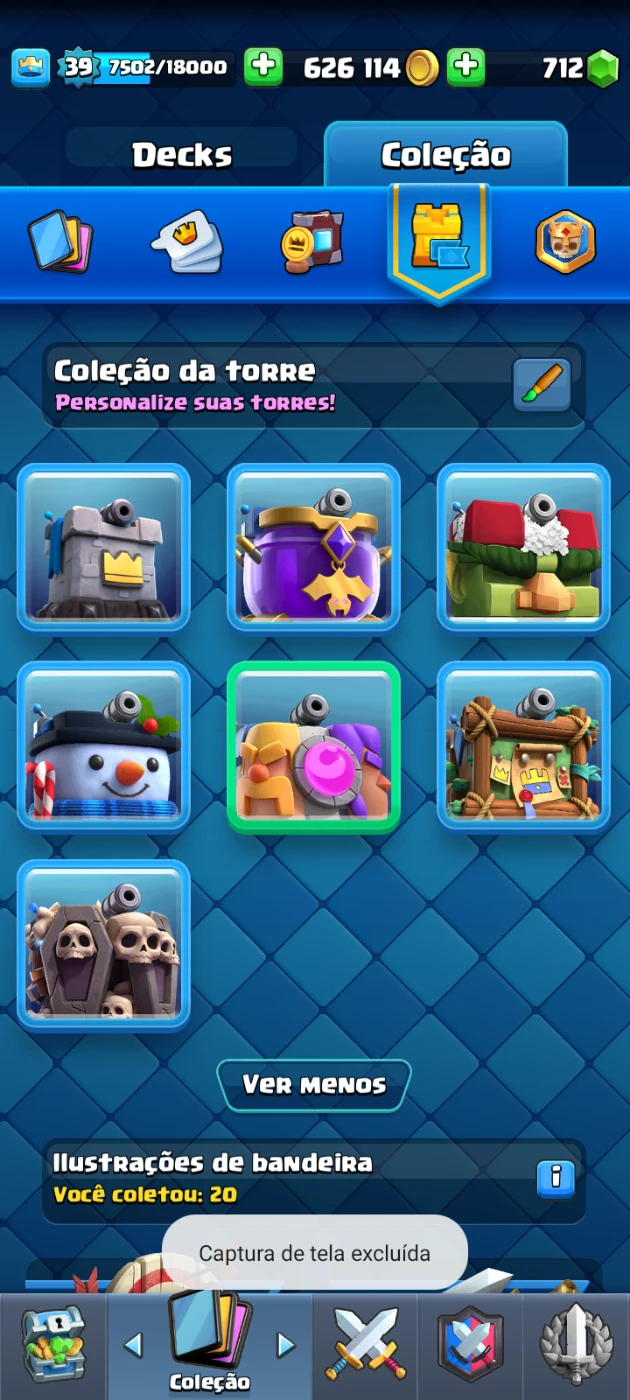Choose the skull coffin tower skin
630x1400 pixels.
coord(104,944)
